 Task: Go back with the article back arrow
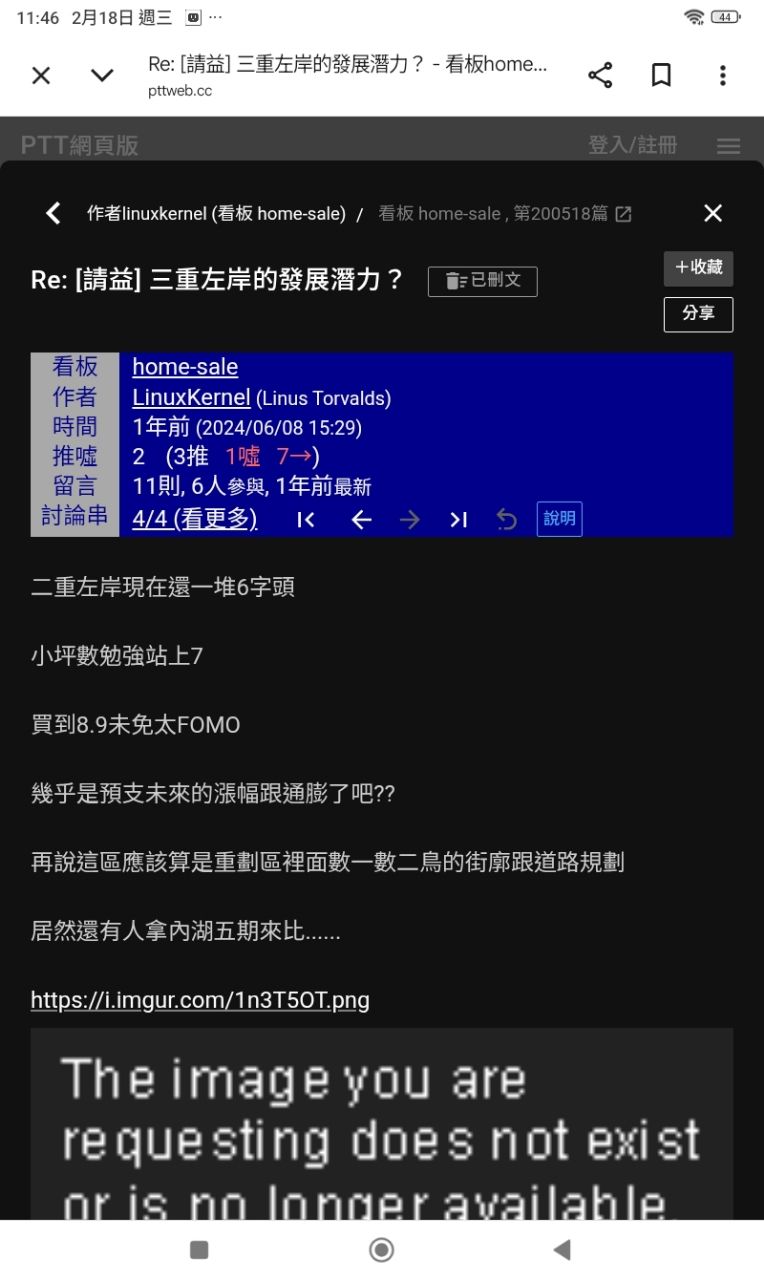(x=54, y=213)
